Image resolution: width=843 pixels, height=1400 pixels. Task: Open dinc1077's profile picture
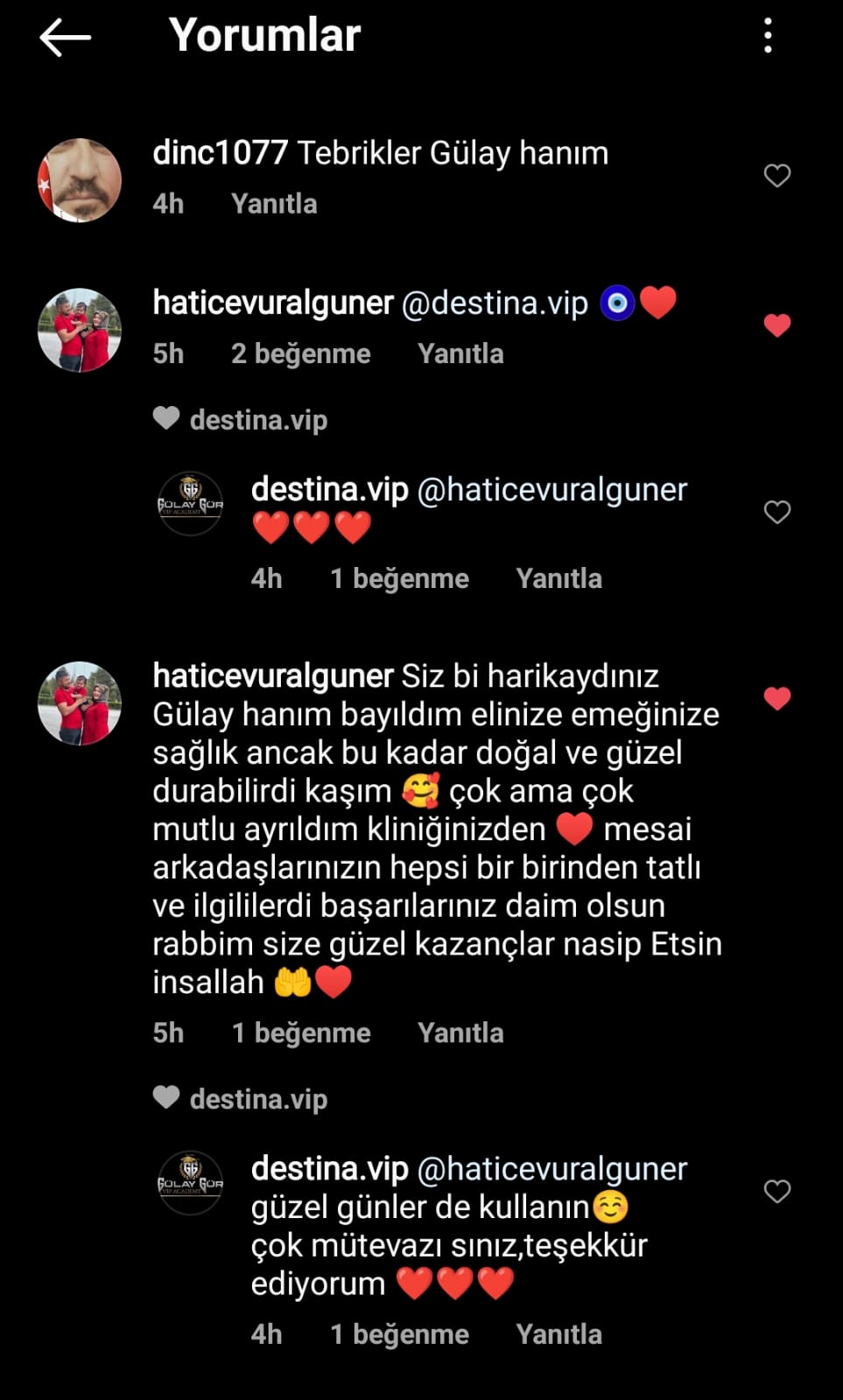80,179
